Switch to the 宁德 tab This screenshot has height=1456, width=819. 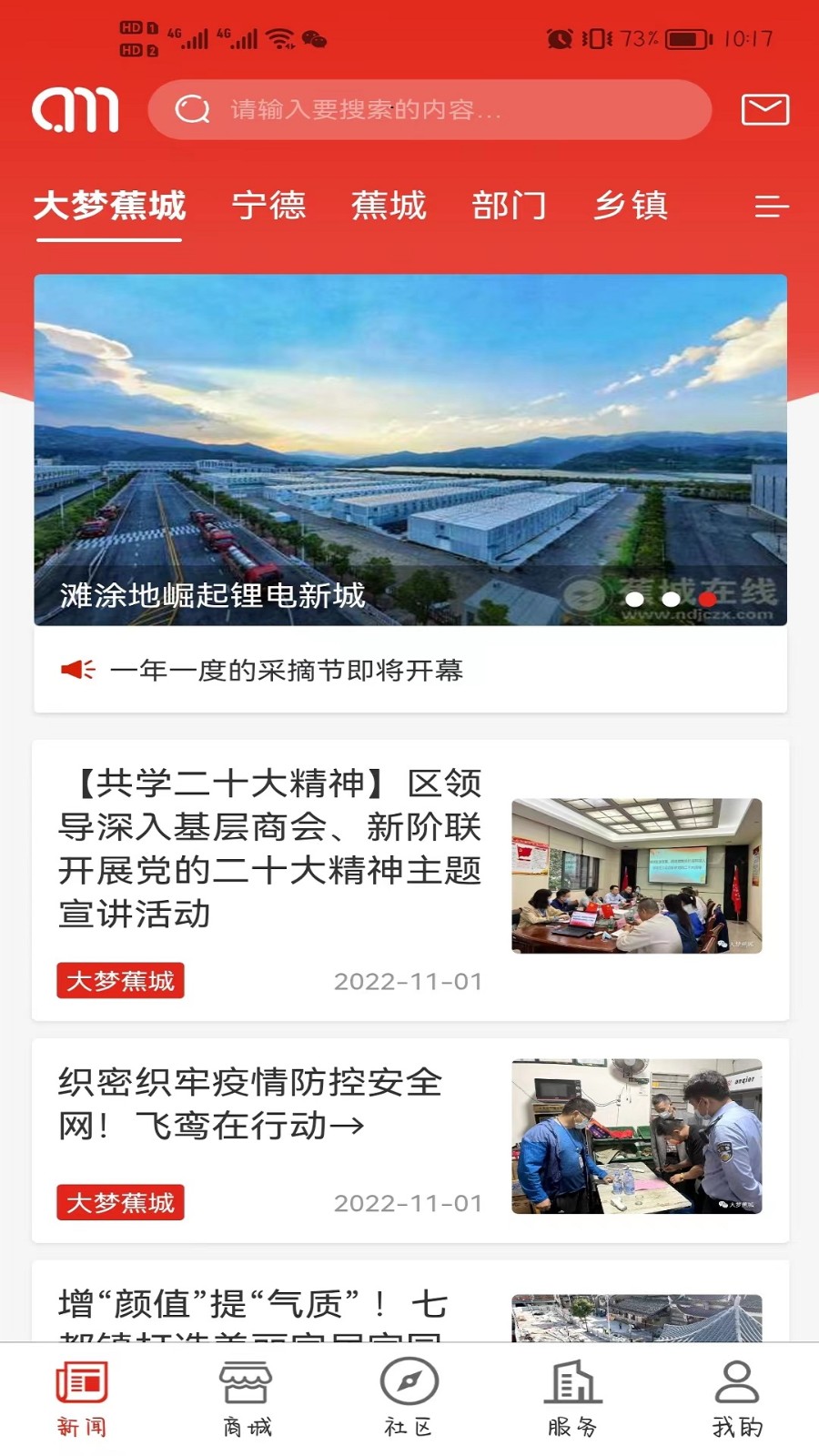click(x=268, y=206)
